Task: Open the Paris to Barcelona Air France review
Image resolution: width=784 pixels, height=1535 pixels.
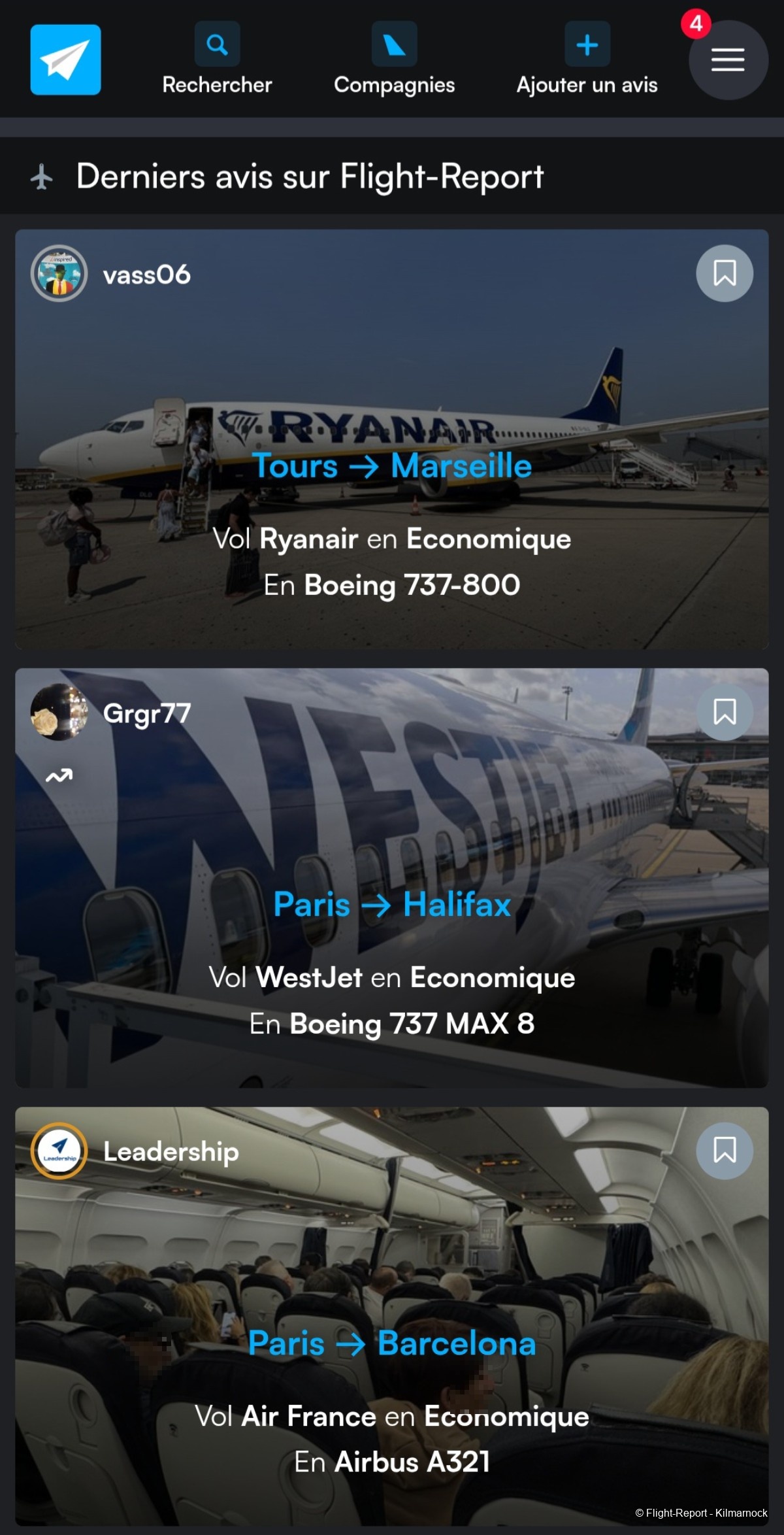Action: 392,1343
